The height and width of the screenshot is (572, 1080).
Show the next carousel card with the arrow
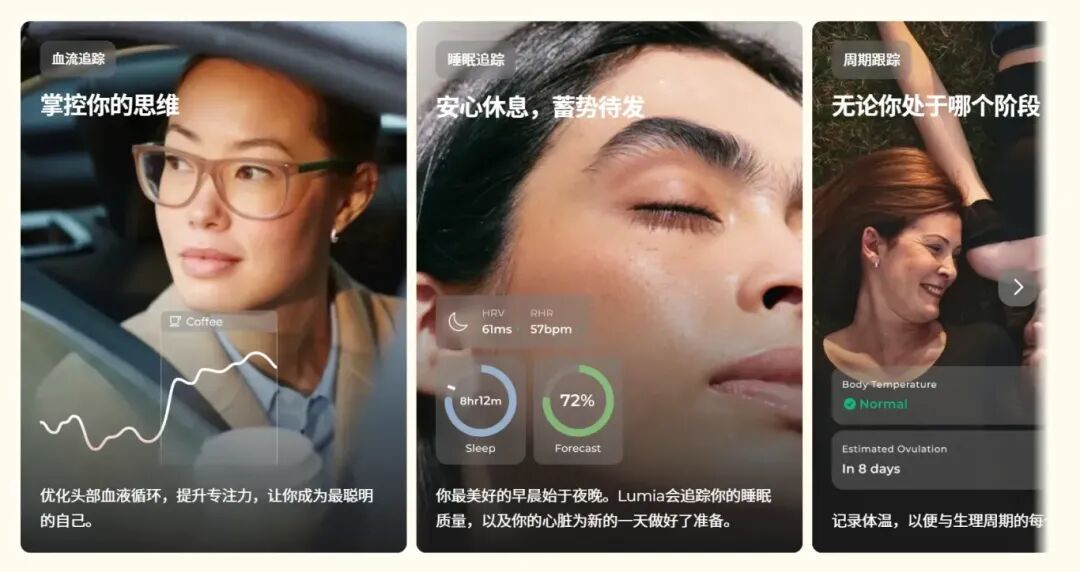coord(1018,288)
